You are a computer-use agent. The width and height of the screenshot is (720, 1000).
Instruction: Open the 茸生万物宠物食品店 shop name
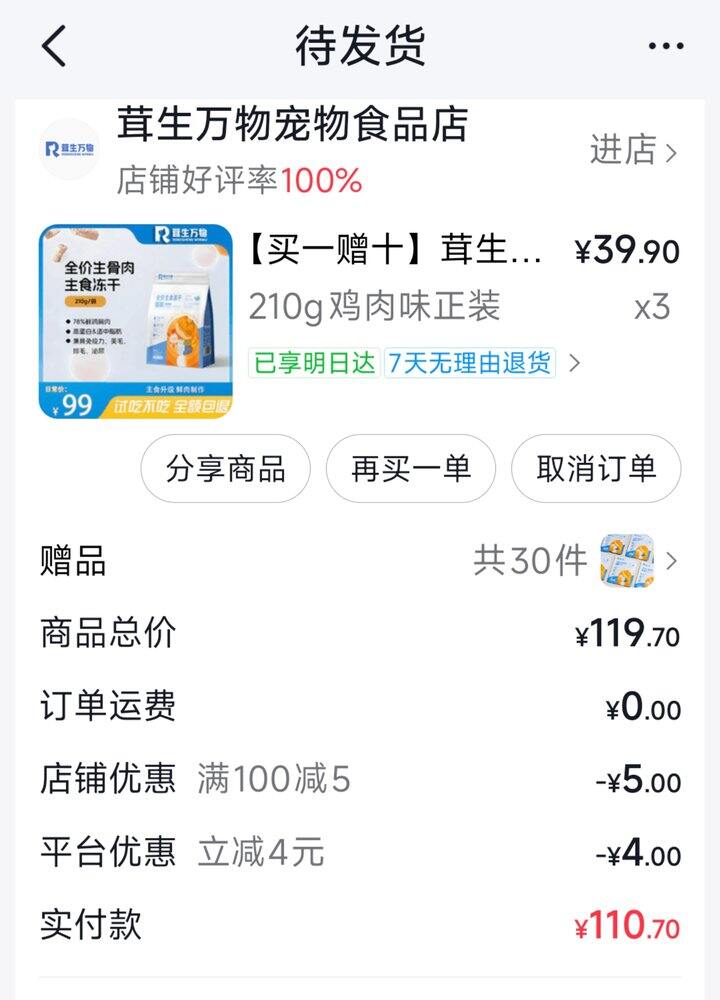pos(292,126)
